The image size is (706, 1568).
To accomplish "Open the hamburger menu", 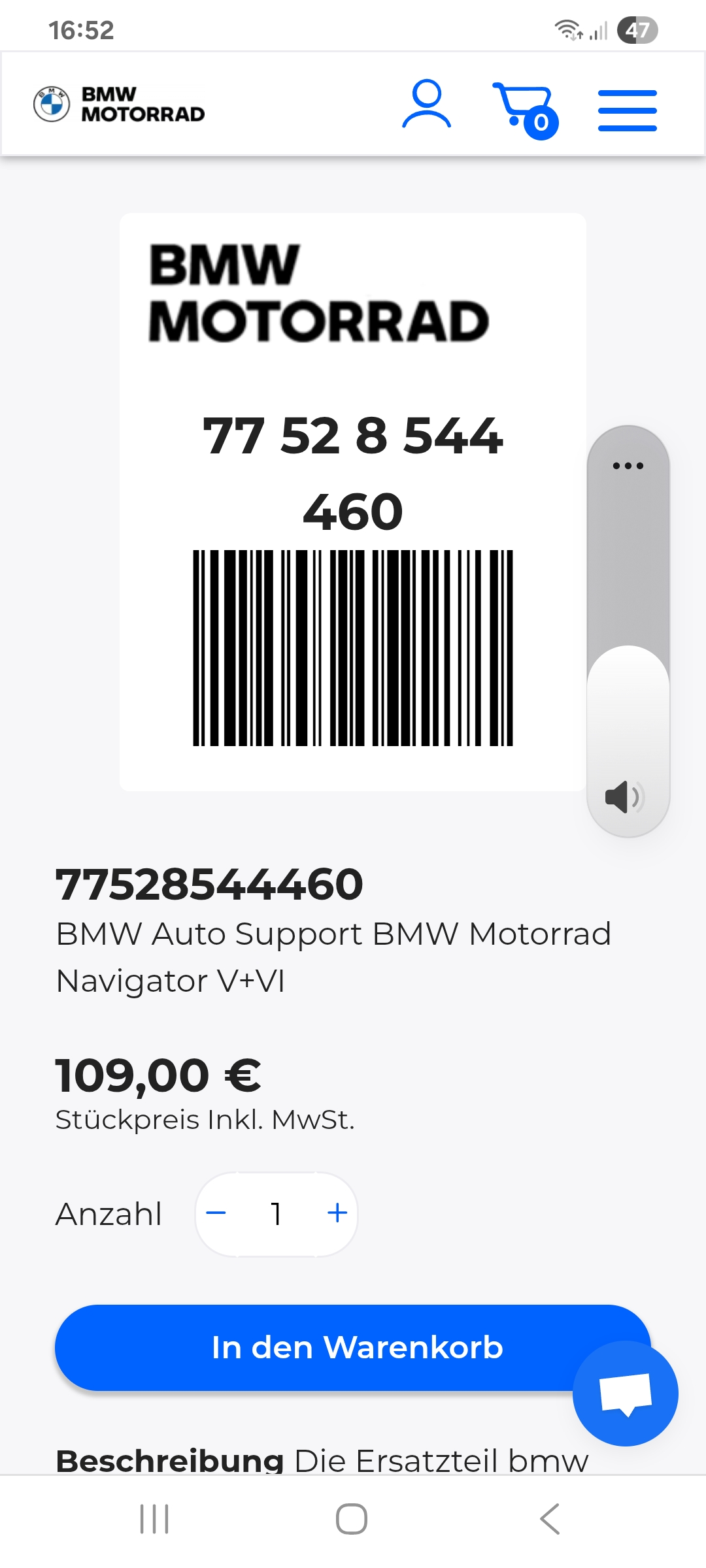I will click(x=627, y=110).
